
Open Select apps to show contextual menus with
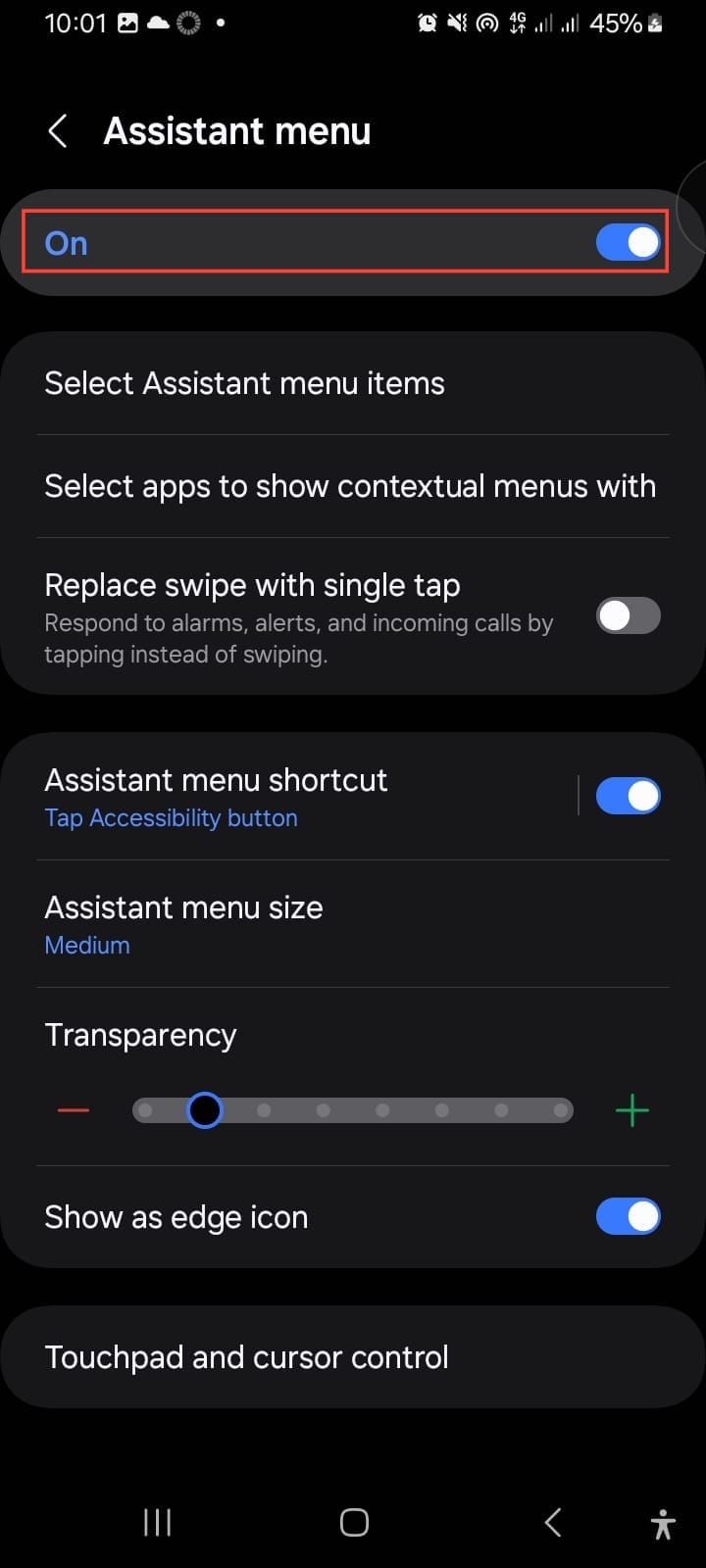(350, 486)
